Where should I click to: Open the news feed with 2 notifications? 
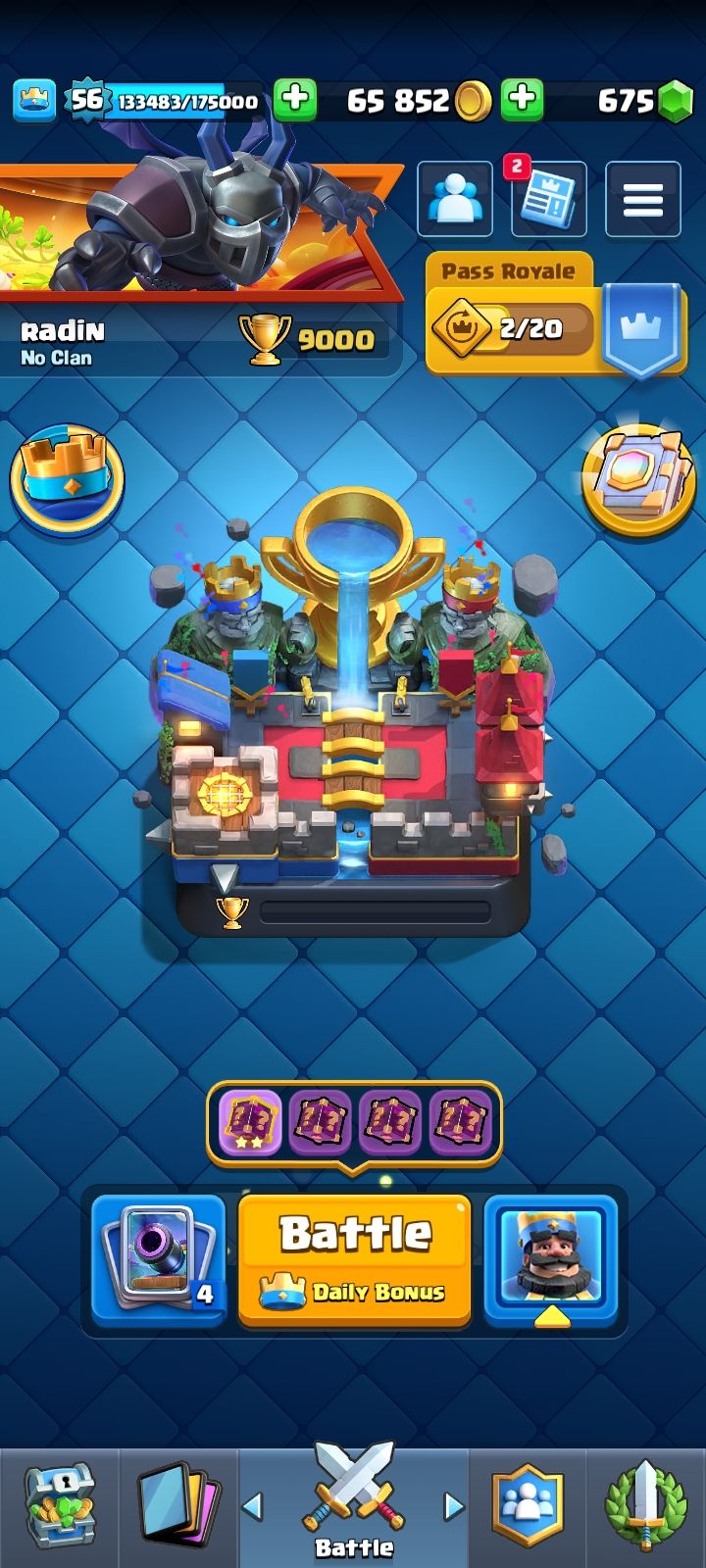[548, 199]
